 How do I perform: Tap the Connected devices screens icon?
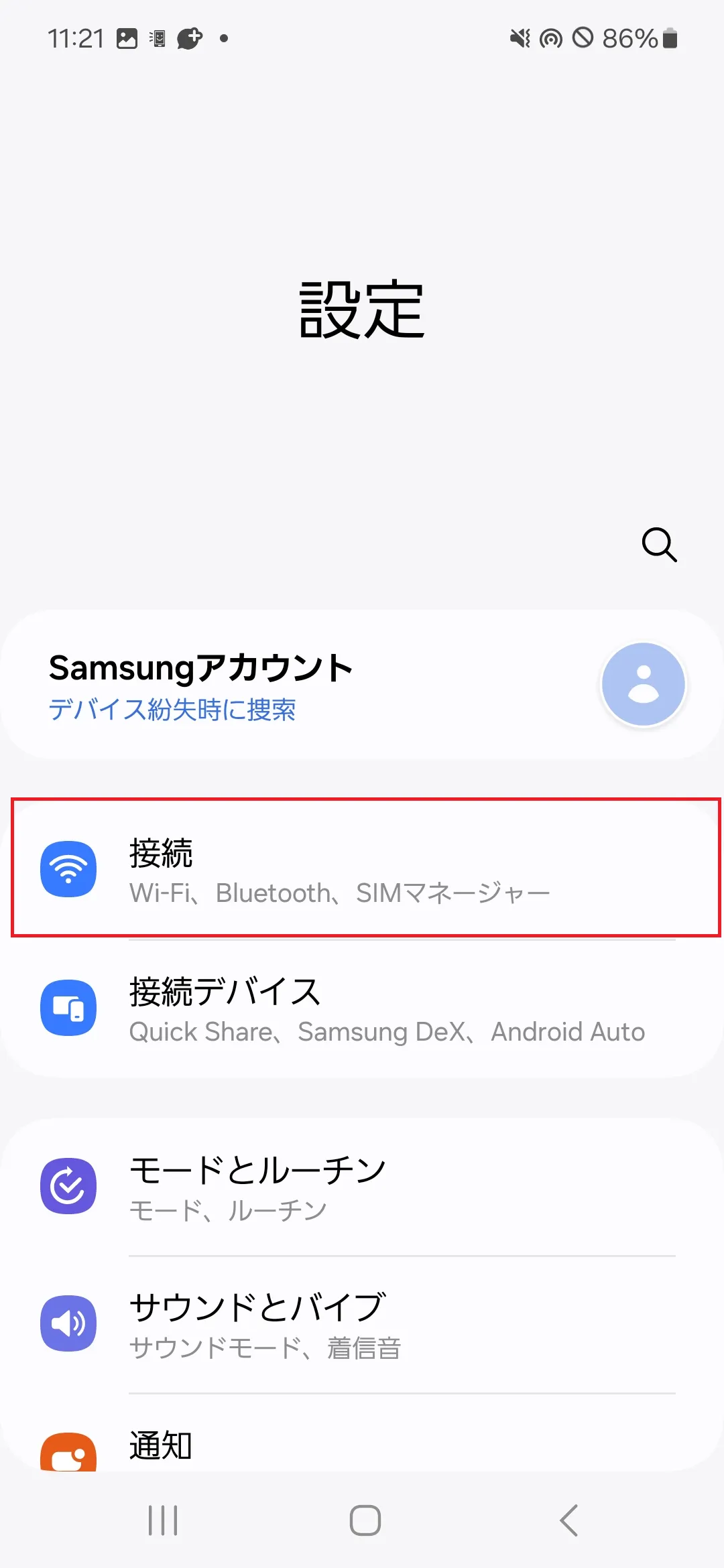pos(68,1007)
